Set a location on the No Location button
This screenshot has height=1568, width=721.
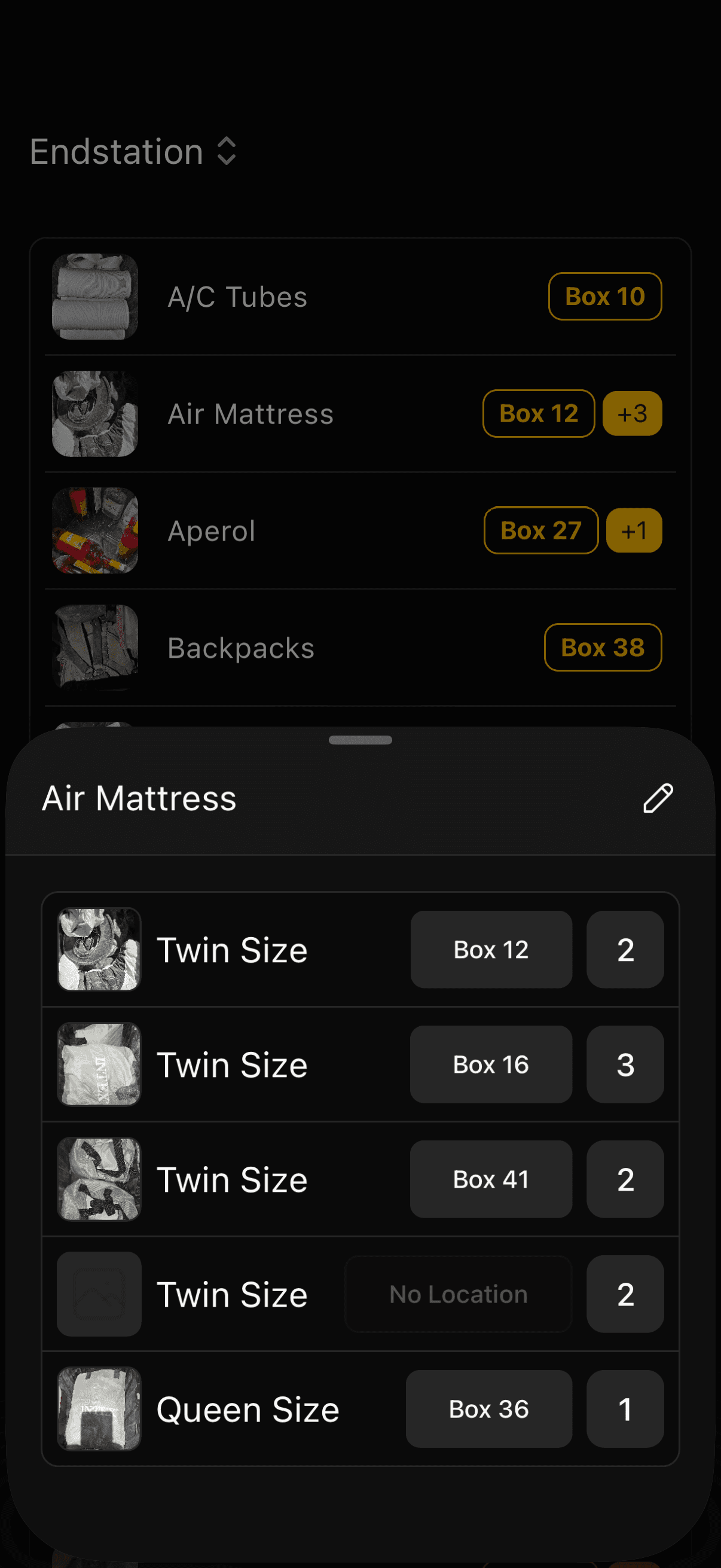coord(458,1294)
